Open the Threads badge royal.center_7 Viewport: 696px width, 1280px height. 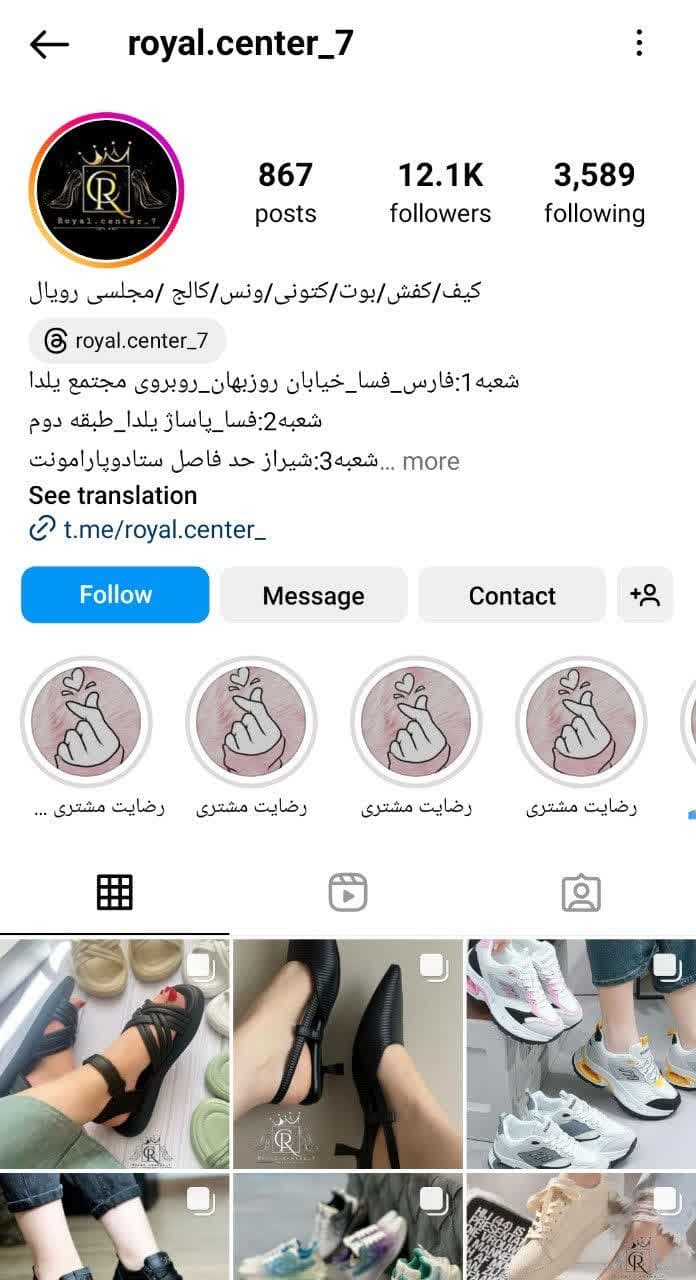click(x=128, y=341)
